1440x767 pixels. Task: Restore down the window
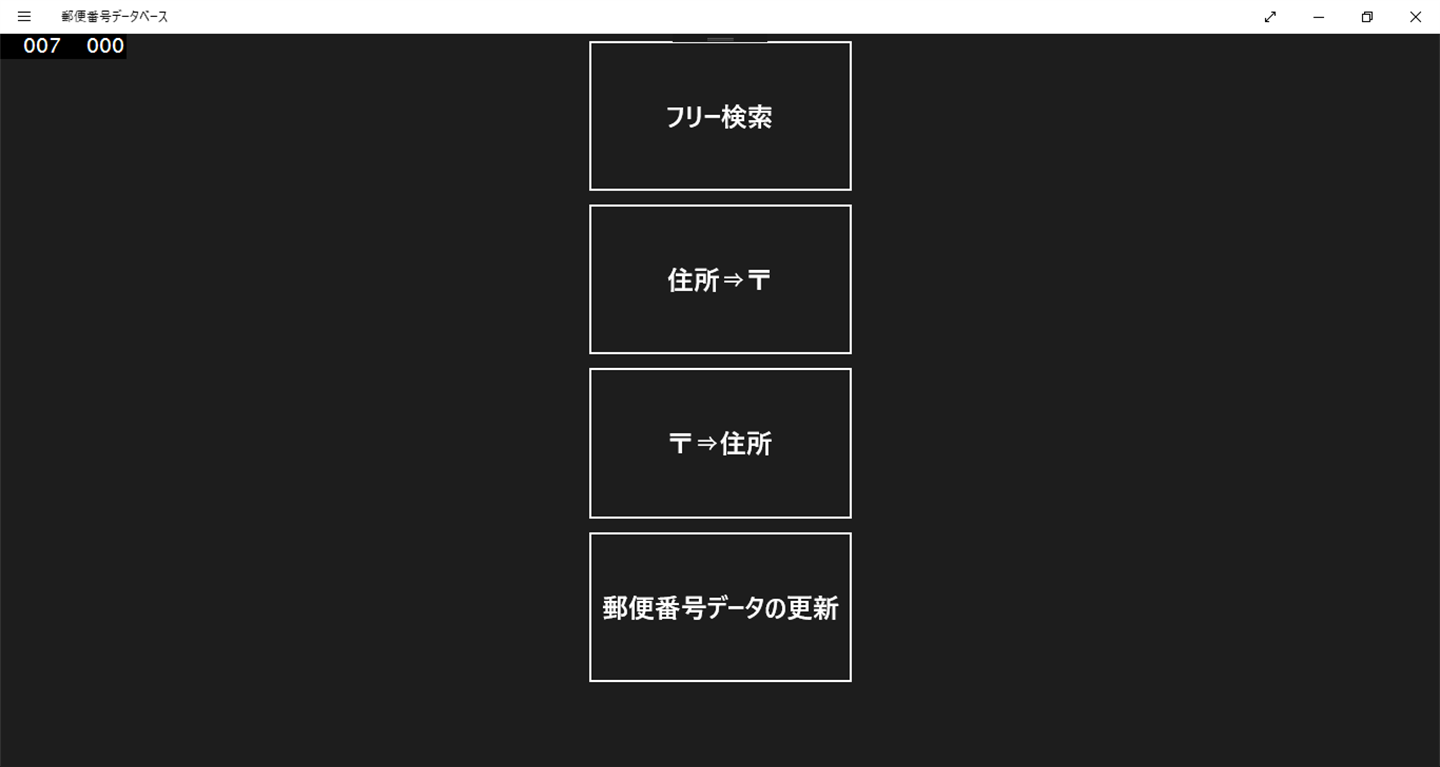(x=1367, y=16)
